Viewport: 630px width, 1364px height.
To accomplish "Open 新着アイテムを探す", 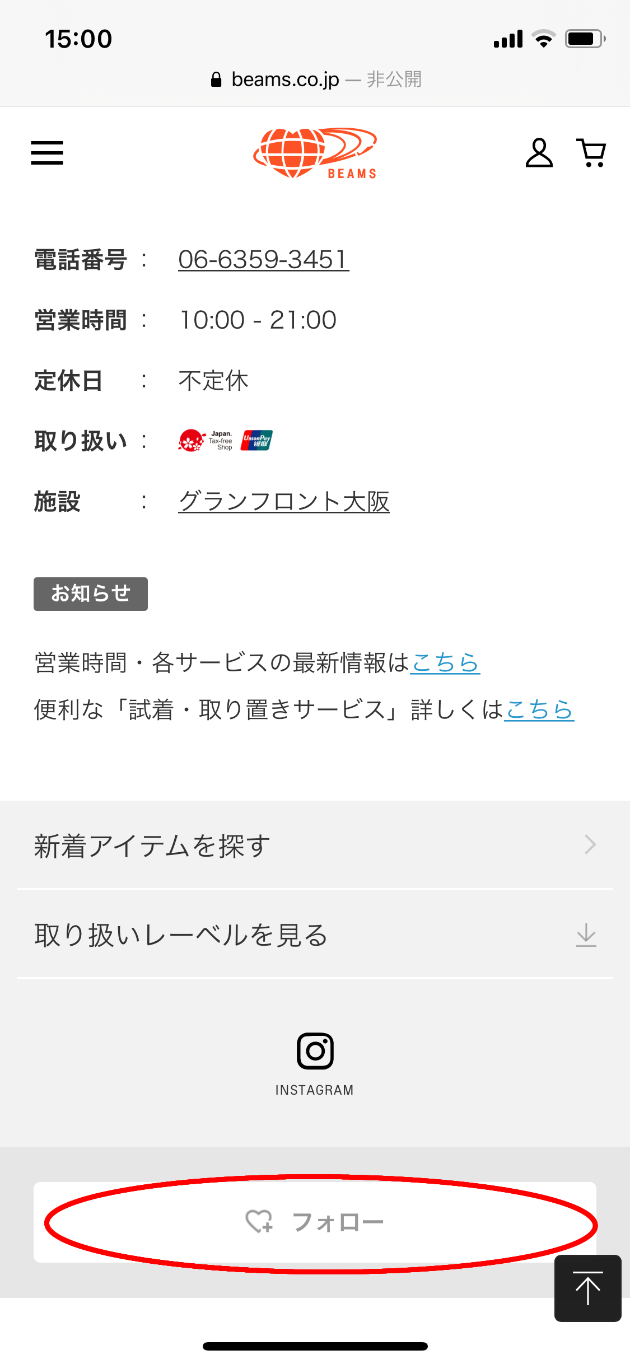I will tap(315, 845).
